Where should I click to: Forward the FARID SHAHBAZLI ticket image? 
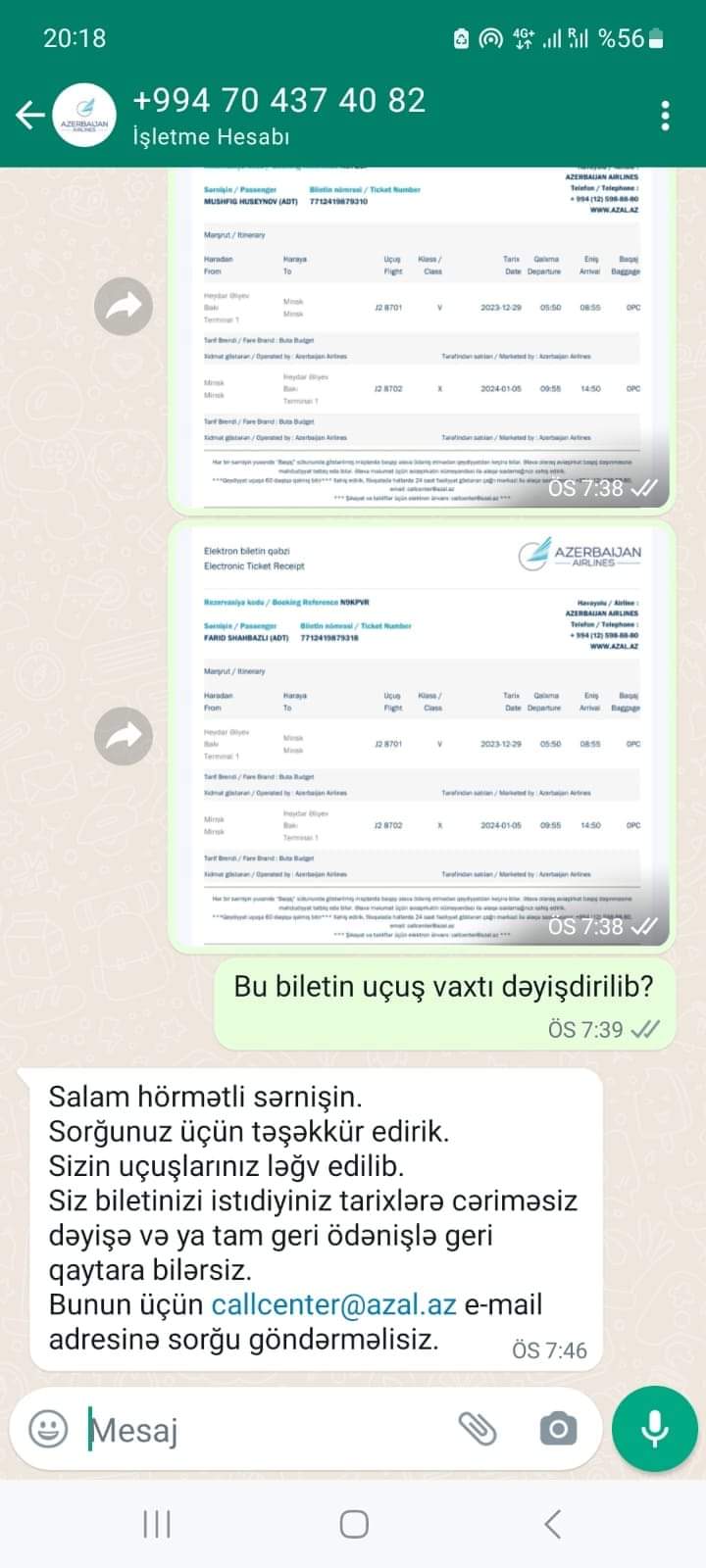(124, 736)
